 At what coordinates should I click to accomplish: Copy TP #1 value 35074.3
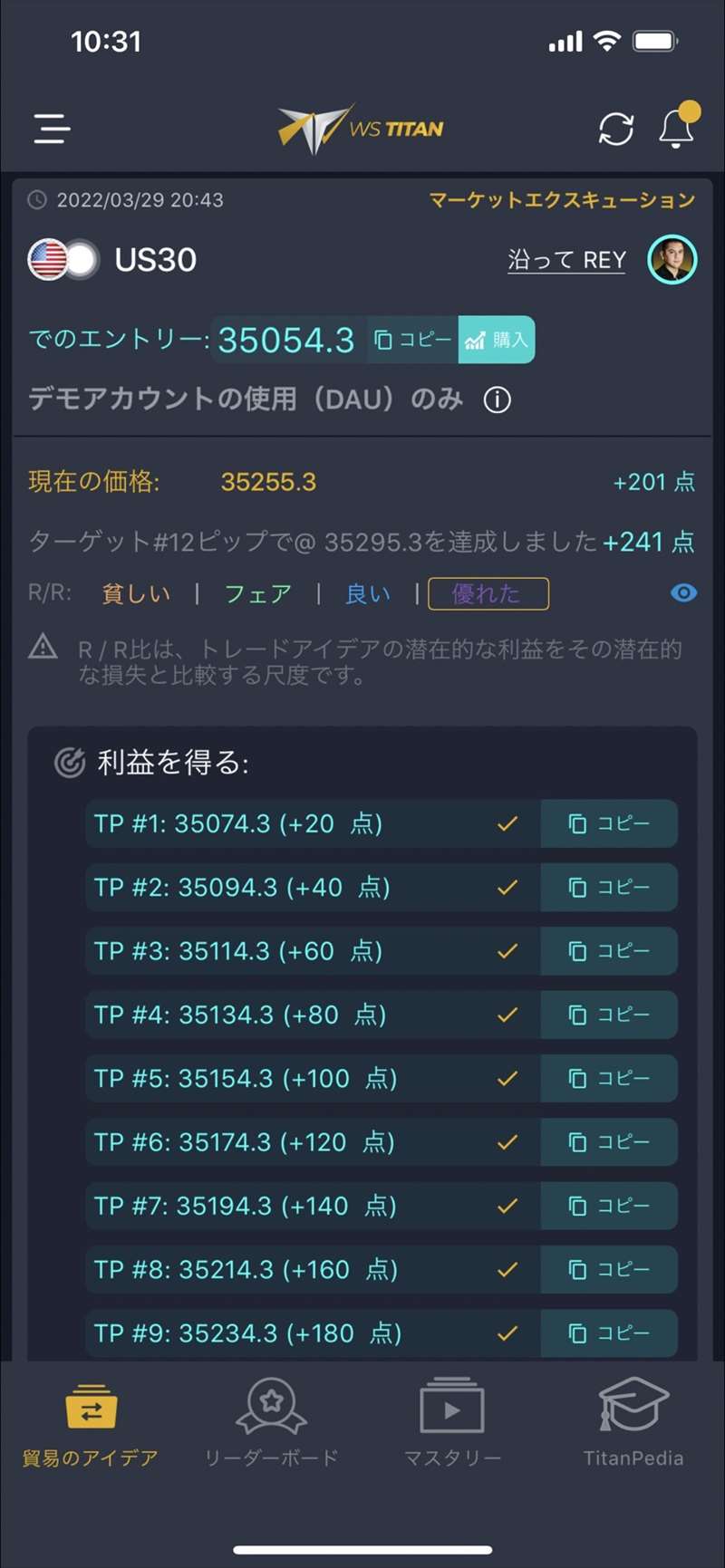click(x=609, y=823)
